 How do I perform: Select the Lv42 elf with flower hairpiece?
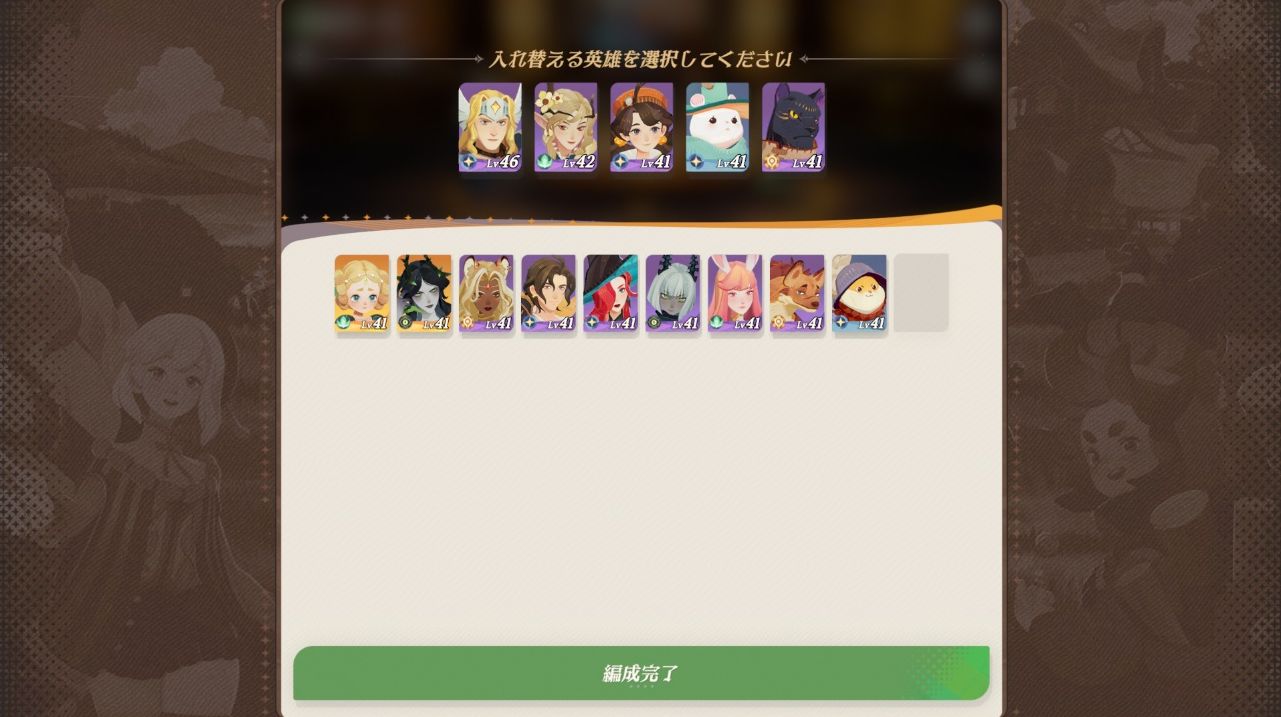pyautogui.click(x=566, y=127)
